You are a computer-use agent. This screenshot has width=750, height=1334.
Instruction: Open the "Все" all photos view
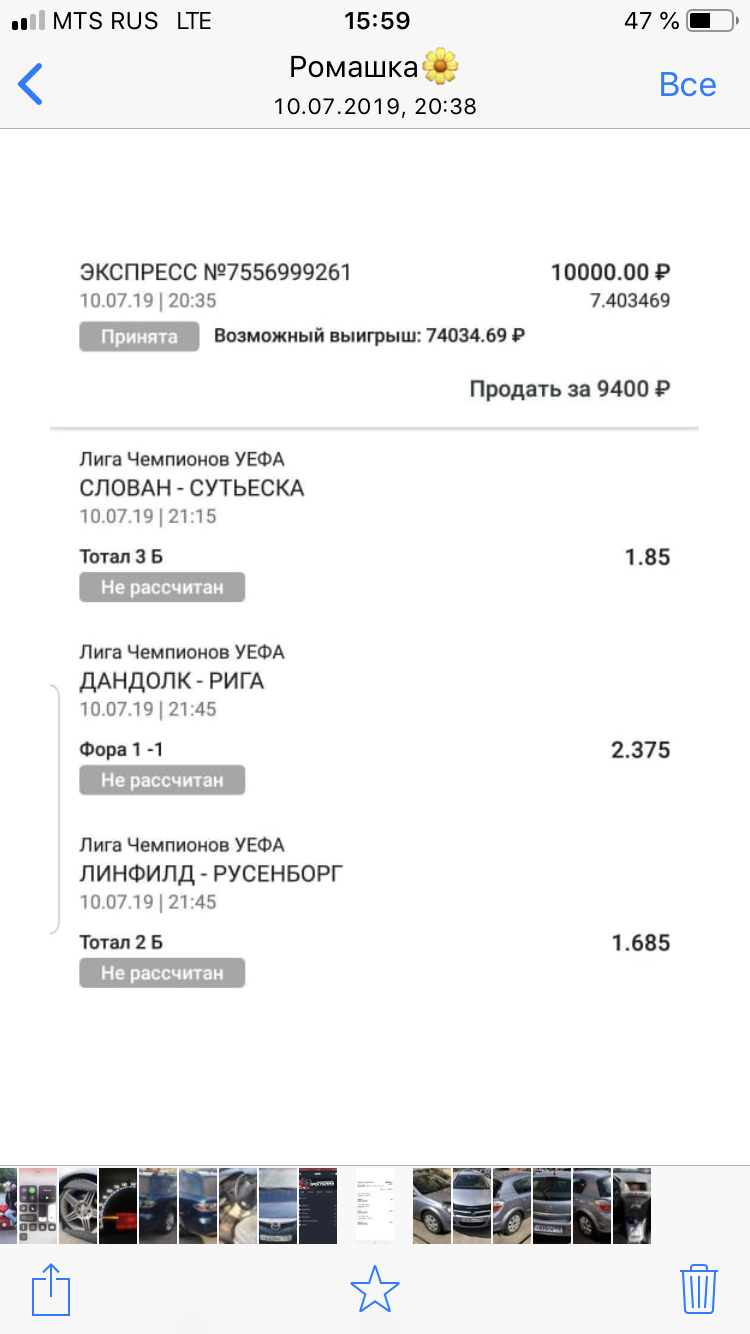[687, 85]
